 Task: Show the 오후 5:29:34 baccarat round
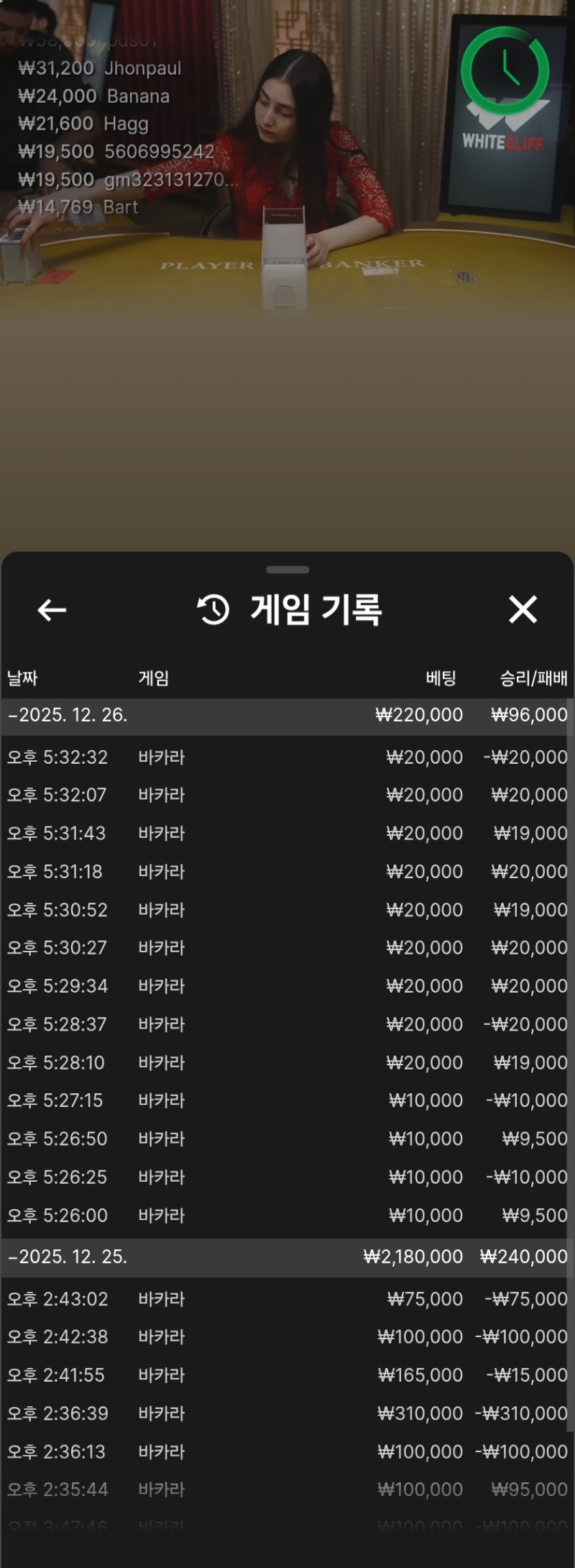pyautogui.click(x=287, y=985)
